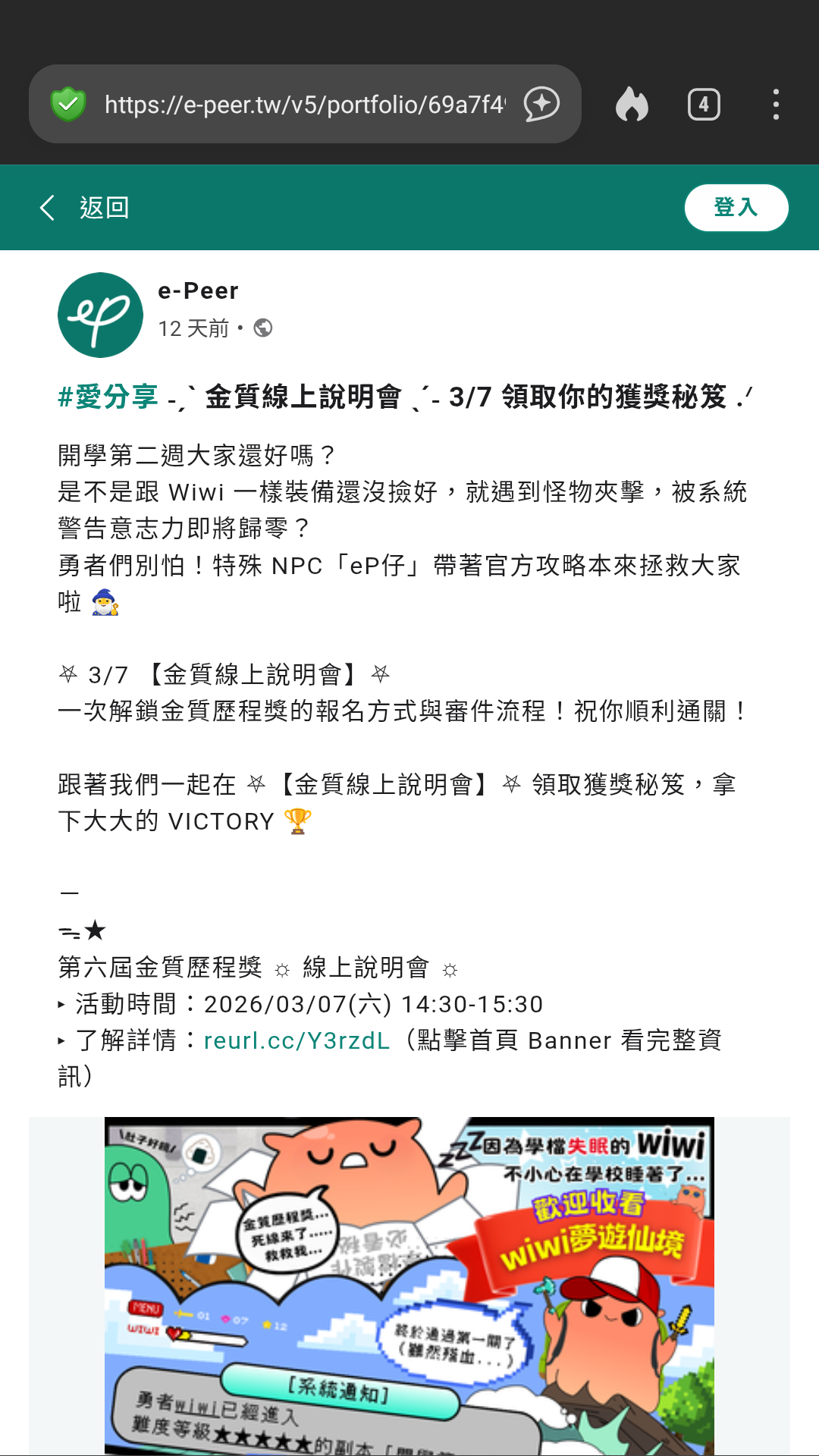The width and height of the screenshot is (819, 1456).
Task: Tap the fire icon in the toolbar
Action: coord(632,104)
